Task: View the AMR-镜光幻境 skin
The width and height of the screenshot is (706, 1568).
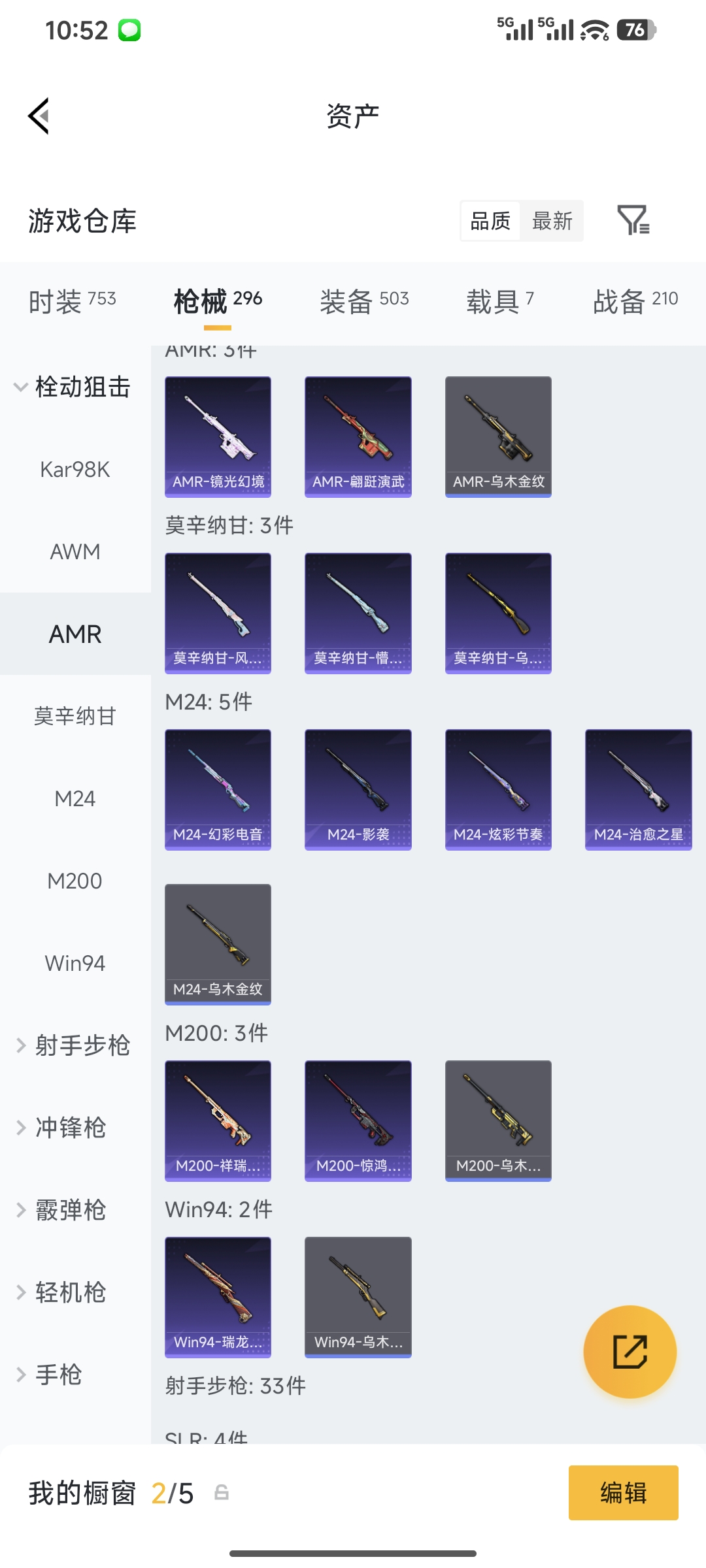Action: [x=218, y=436]
